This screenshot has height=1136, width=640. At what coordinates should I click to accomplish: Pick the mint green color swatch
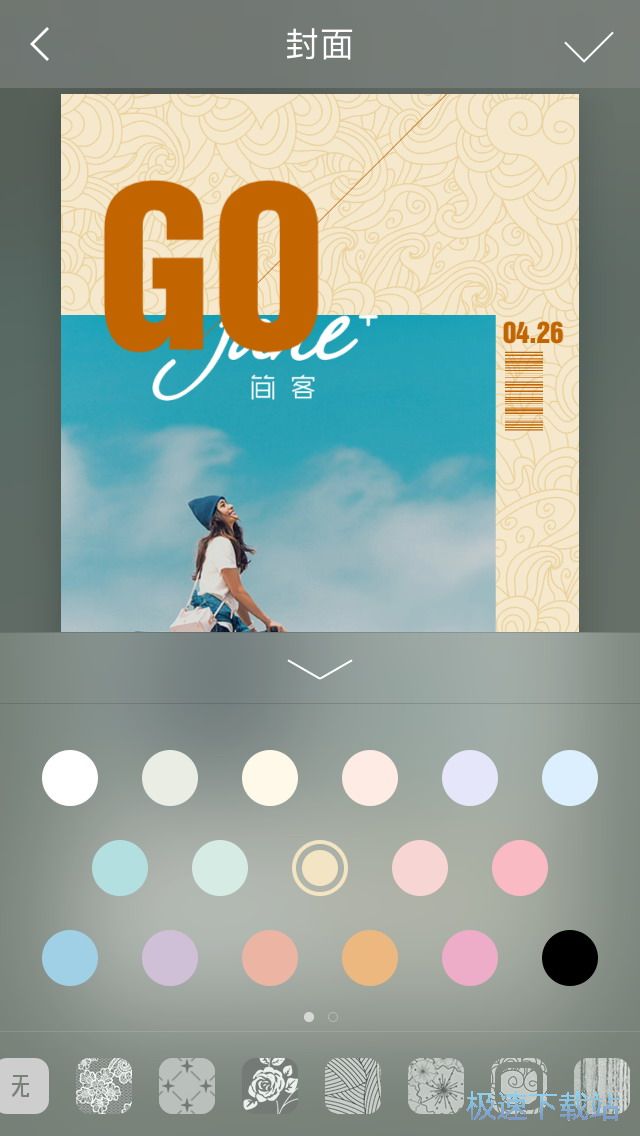tap(220, 868)
